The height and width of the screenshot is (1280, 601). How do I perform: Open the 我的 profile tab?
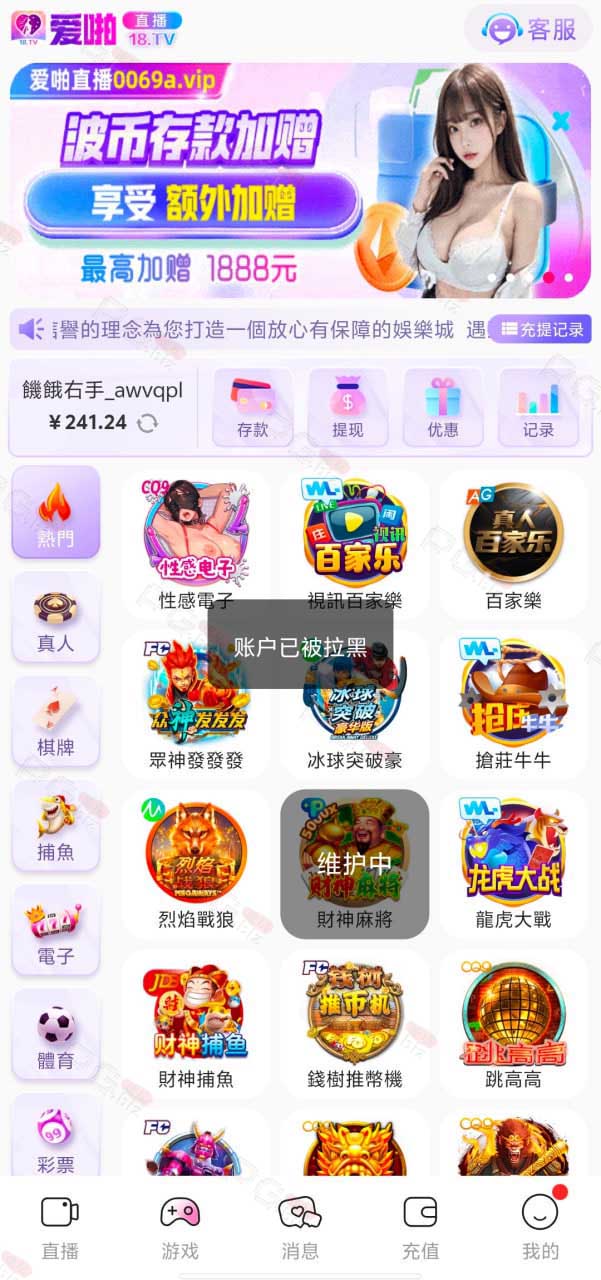coord(540,1227)
